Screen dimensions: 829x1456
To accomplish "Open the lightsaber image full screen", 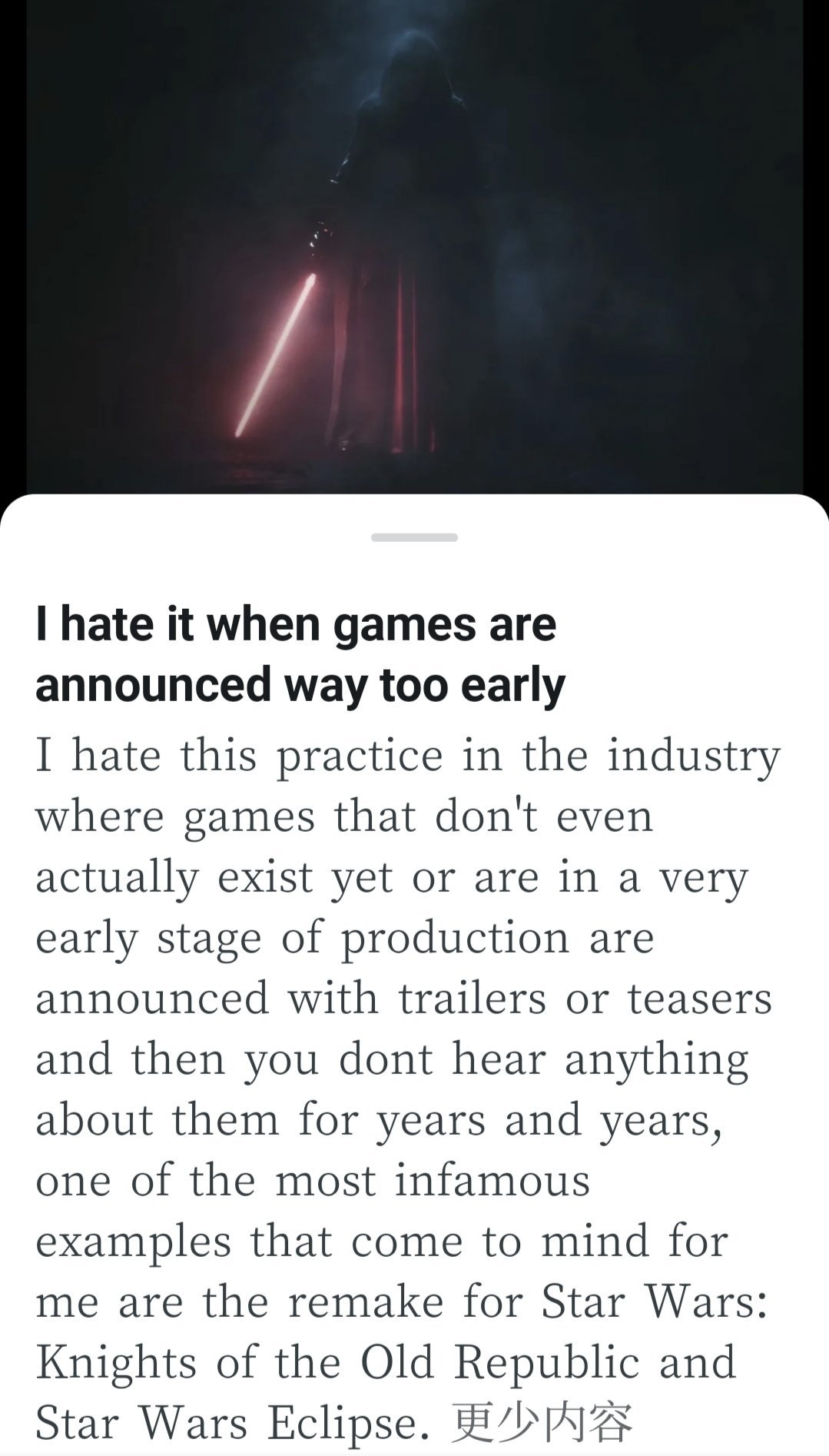I will click(x=414, y=246).
